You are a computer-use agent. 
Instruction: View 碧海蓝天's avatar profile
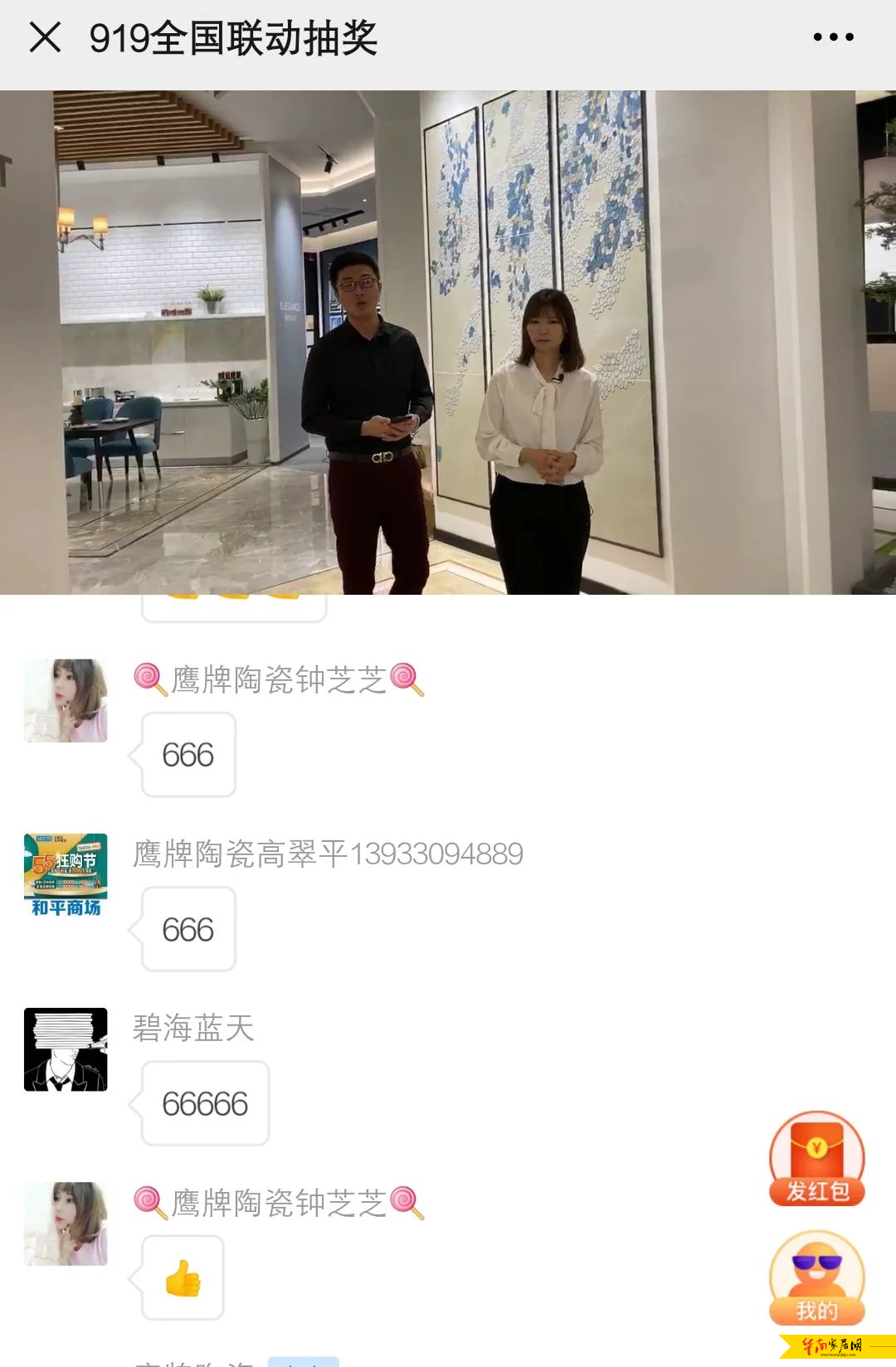pyautogui.click(x=66, y=1049)
